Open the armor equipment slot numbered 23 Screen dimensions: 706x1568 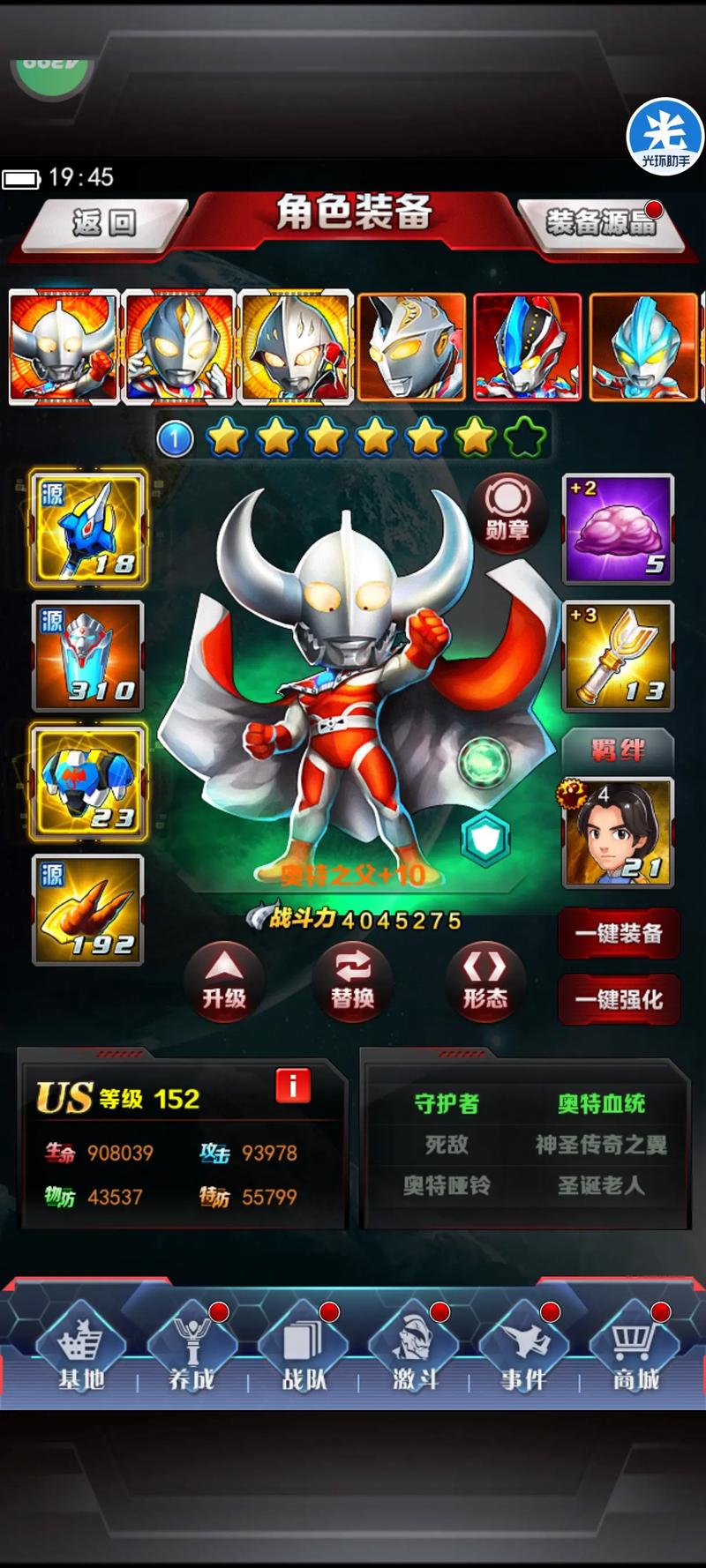88,782
